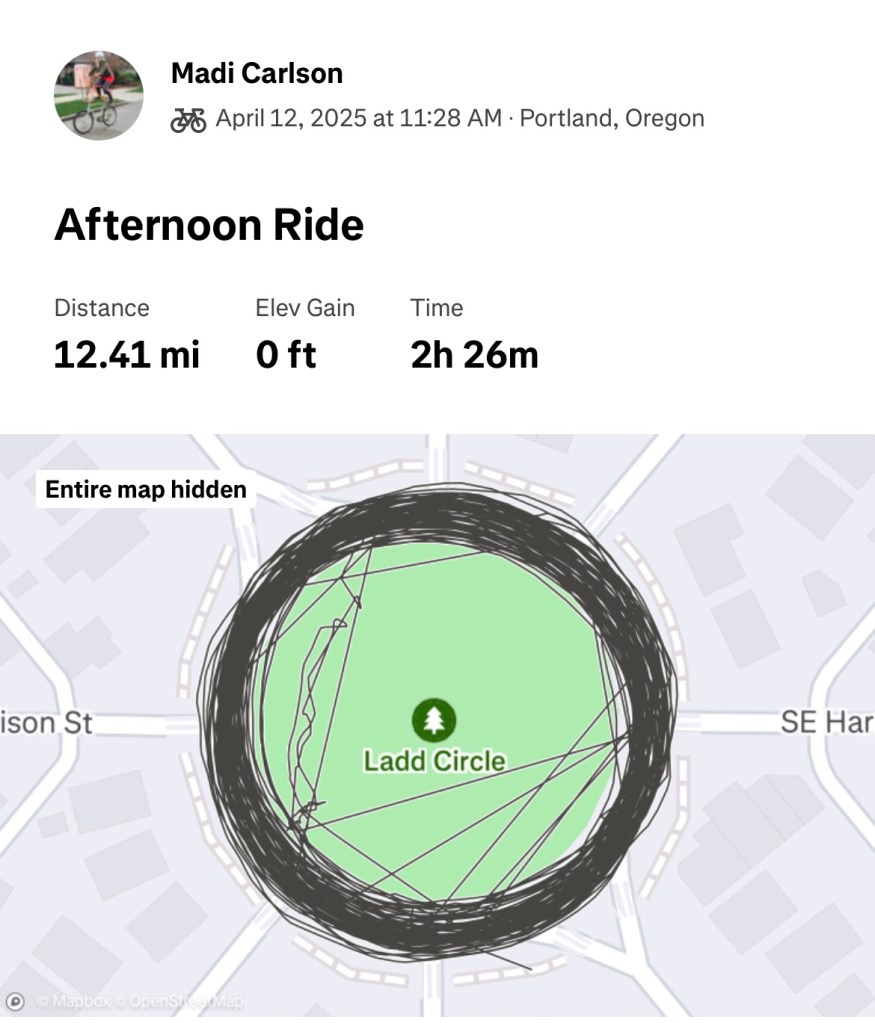
Task: Open the Mapbox attribution info icon
Action: coord(15,1001)
